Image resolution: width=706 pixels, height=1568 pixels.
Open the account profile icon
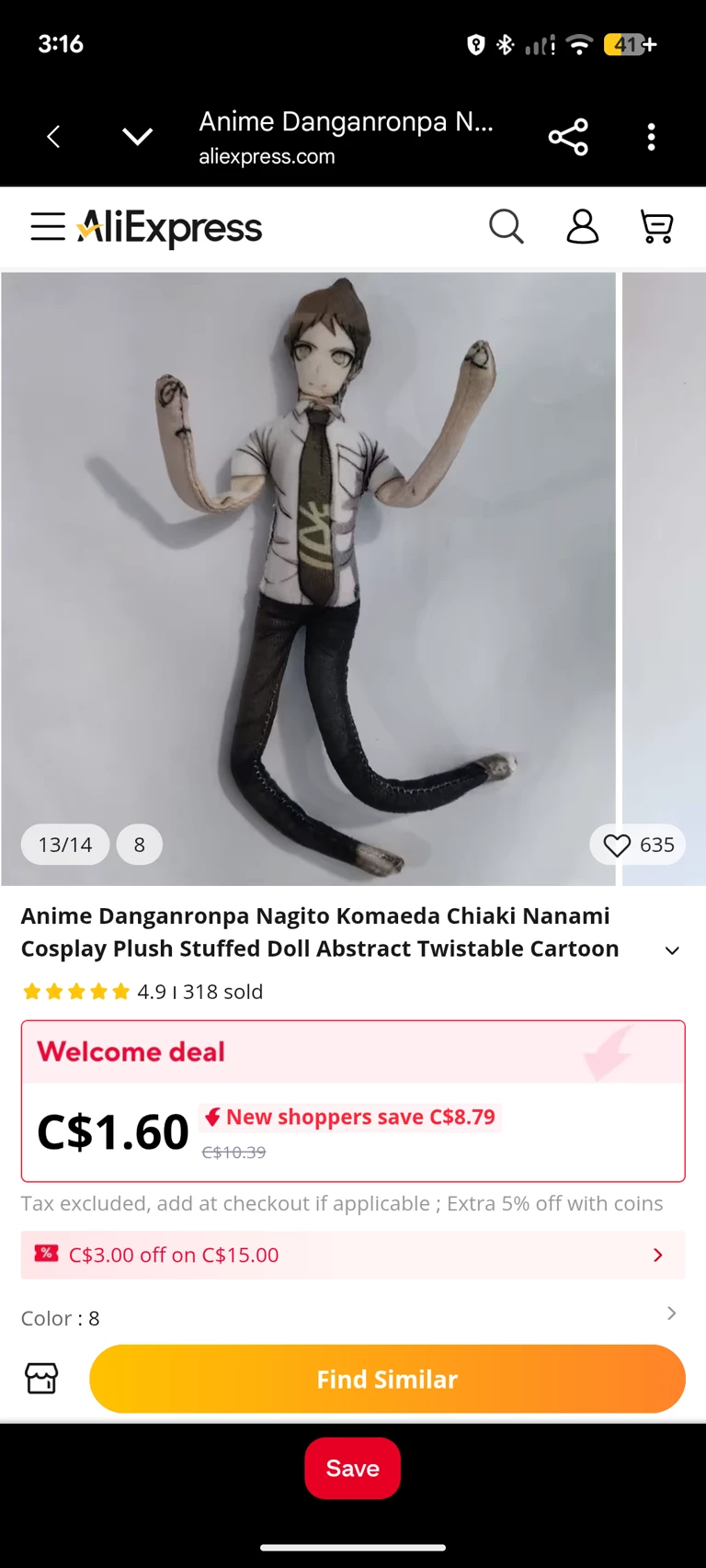point(582,226)
